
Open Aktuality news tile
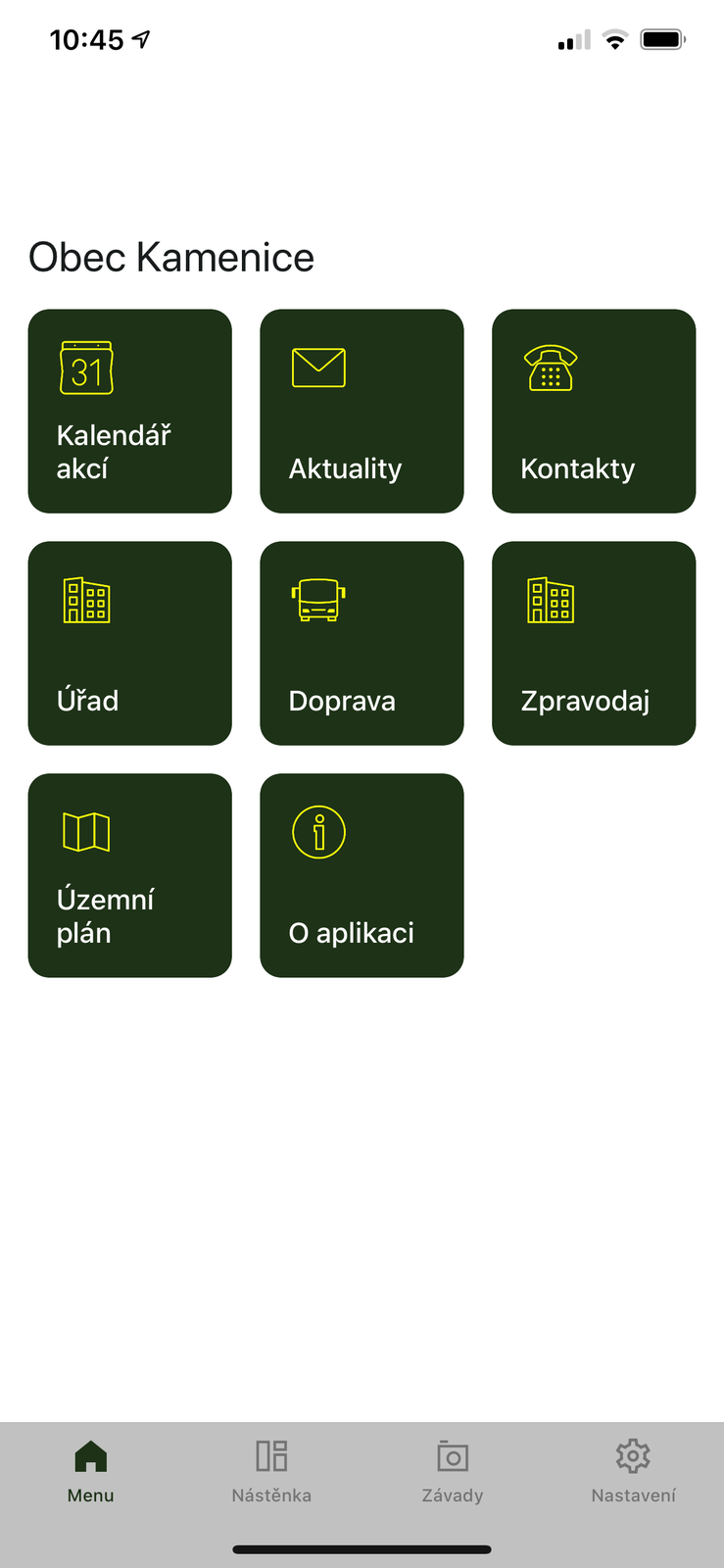pos(362,411)
